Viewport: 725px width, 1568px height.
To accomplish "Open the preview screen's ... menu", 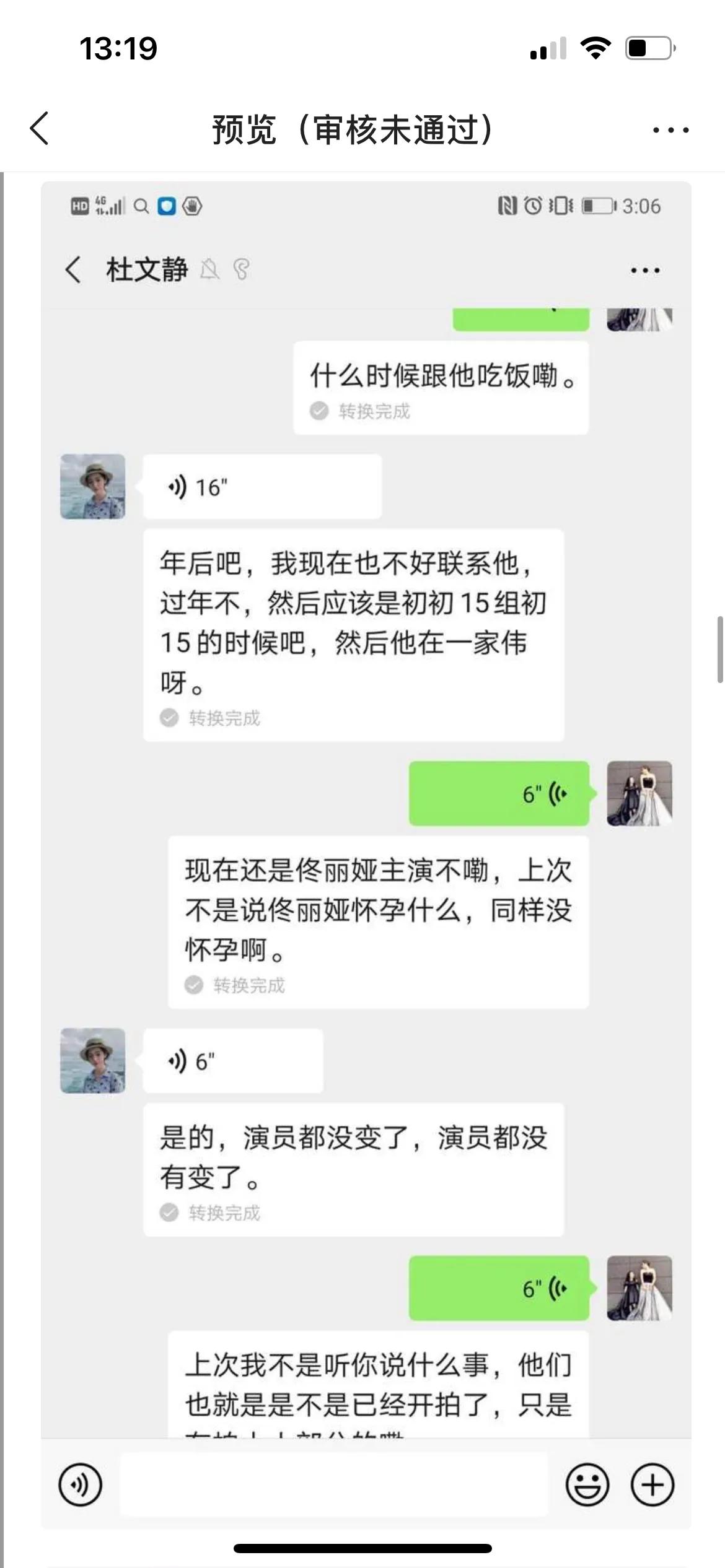I will click(670, 129).
